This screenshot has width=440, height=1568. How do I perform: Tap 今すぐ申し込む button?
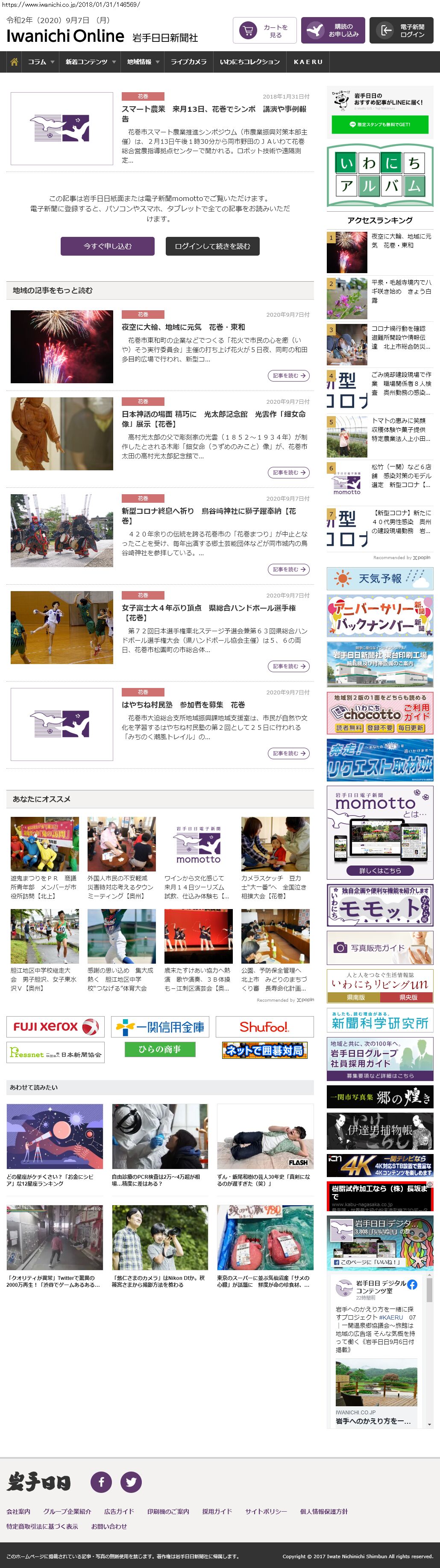[108, 246]
